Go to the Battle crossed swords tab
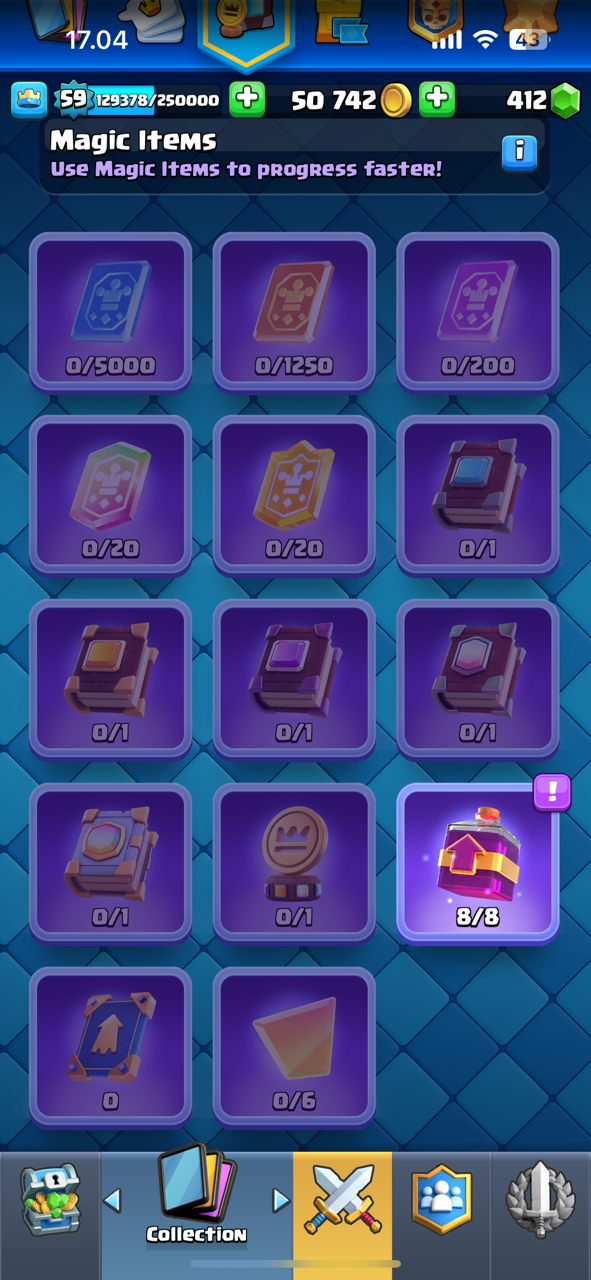The height and width of the screenshot is (1280, 591). click(x=343, y=1200)
